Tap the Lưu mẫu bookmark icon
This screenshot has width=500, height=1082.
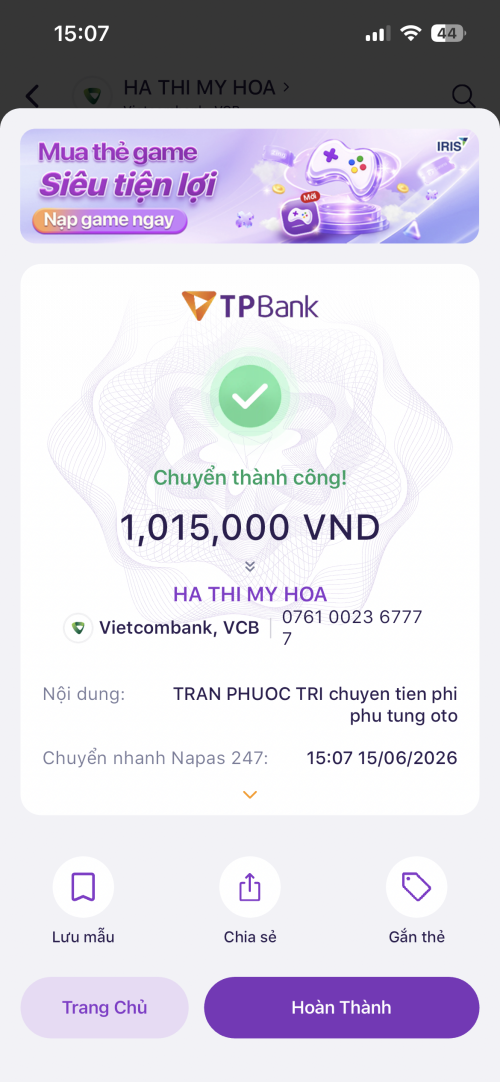[x=83, y=887]
